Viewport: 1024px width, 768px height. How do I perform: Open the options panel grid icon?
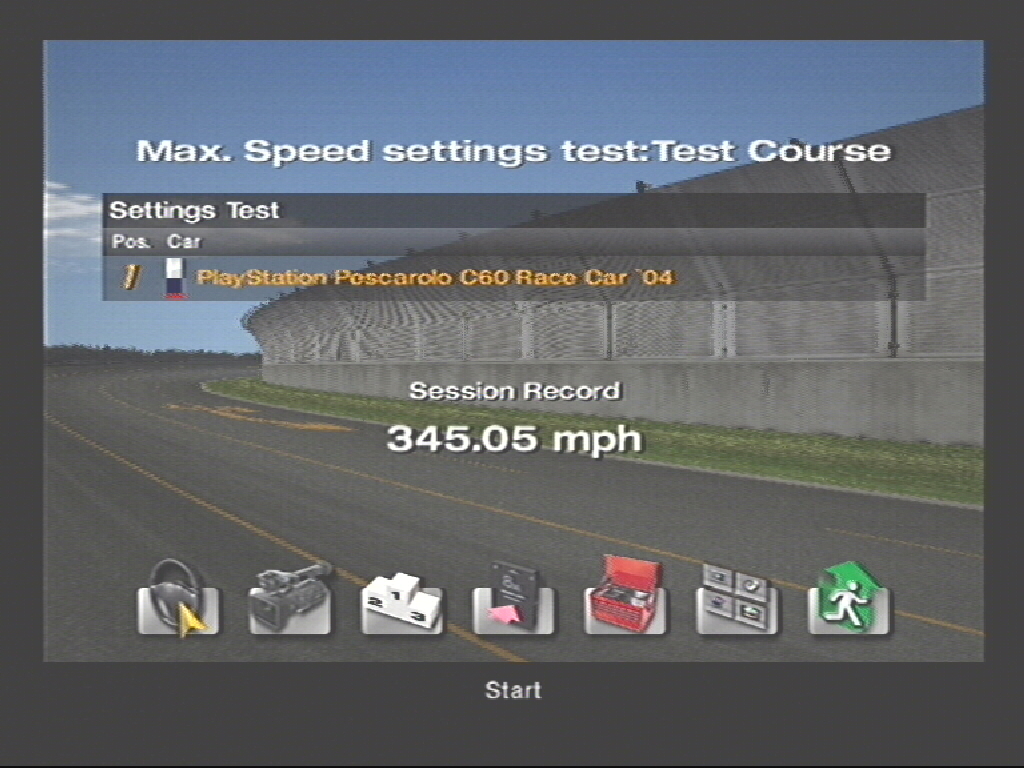coord(737,600)
